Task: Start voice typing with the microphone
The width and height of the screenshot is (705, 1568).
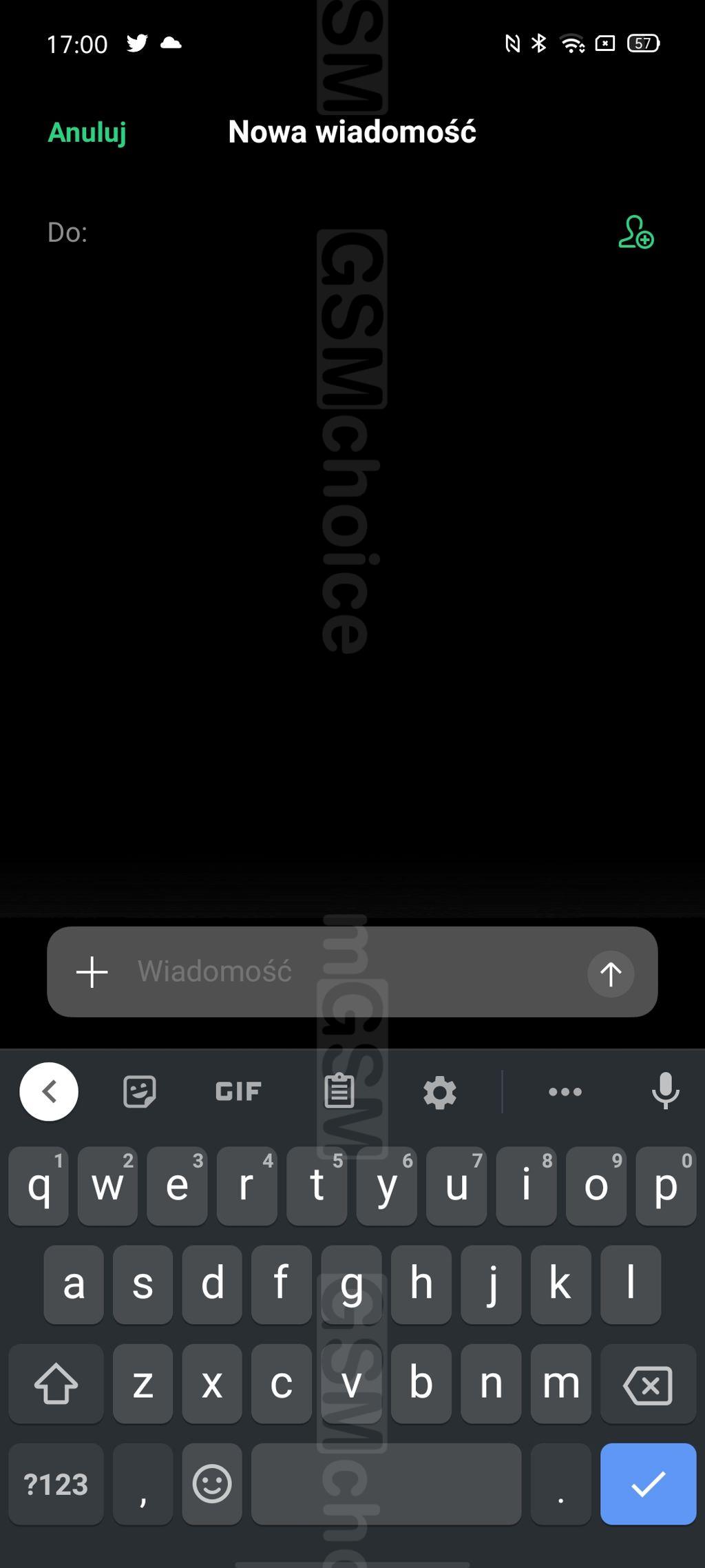Action: 665,1092
